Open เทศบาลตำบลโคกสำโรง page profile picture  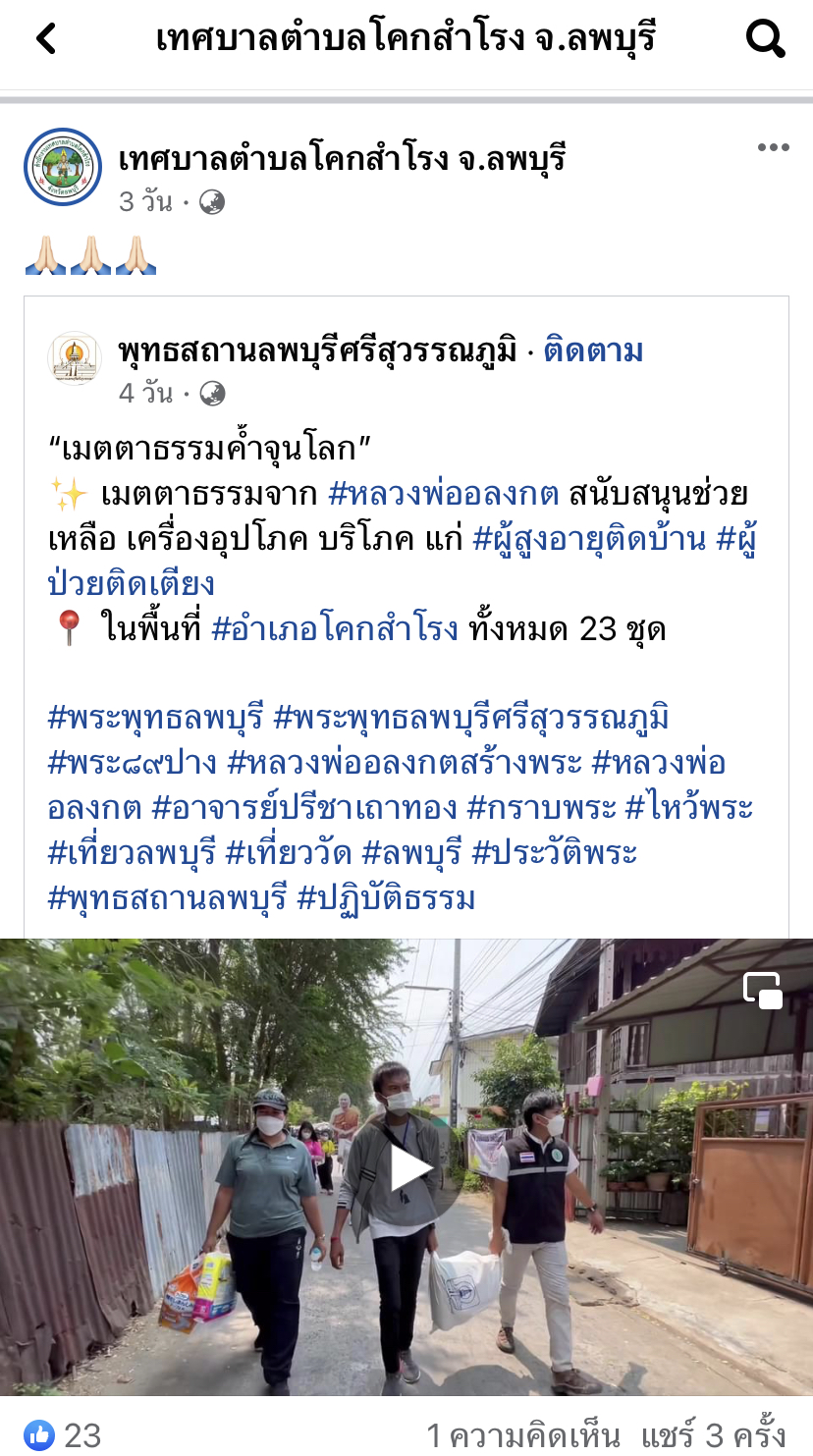point(63,167)
